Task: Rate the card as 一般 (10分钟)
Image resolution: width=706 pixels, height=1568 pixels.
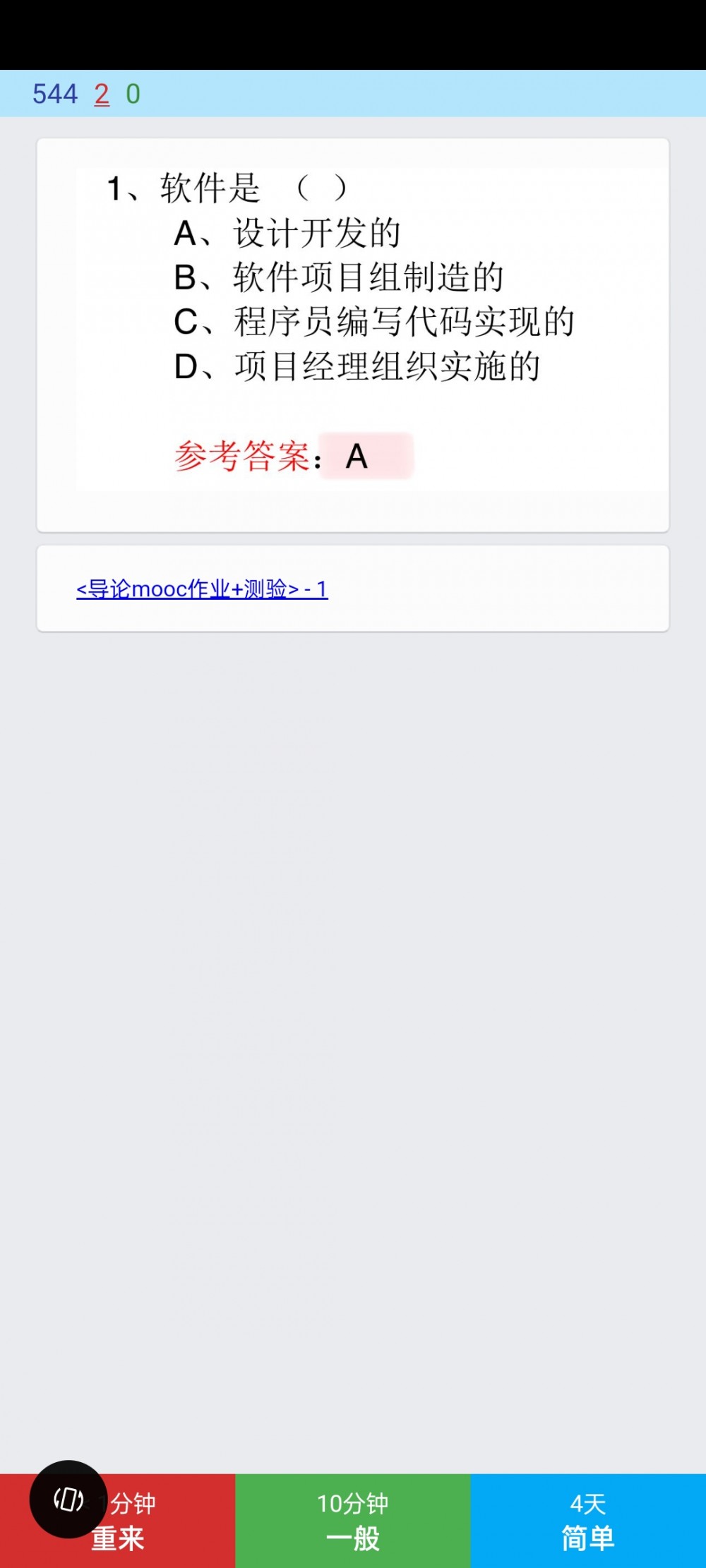Action: [353, 1521]
